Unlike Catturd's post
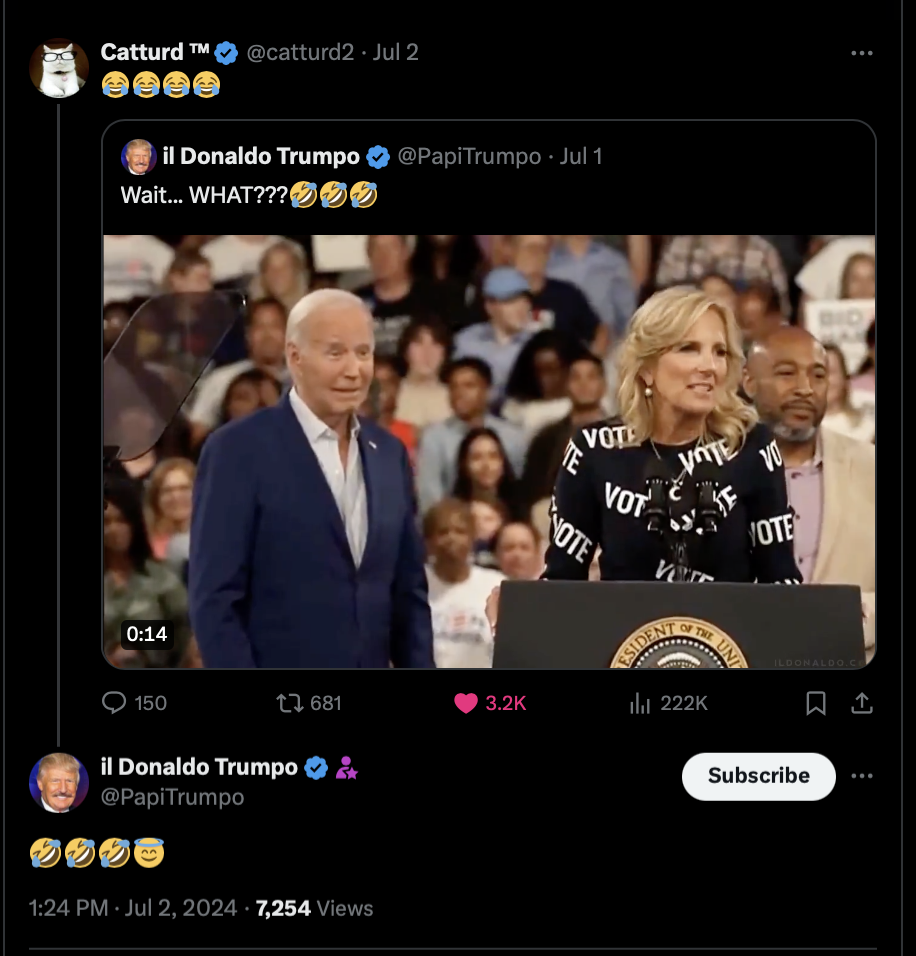The height and width of the screenshot is (956, 916). (466, 703)
